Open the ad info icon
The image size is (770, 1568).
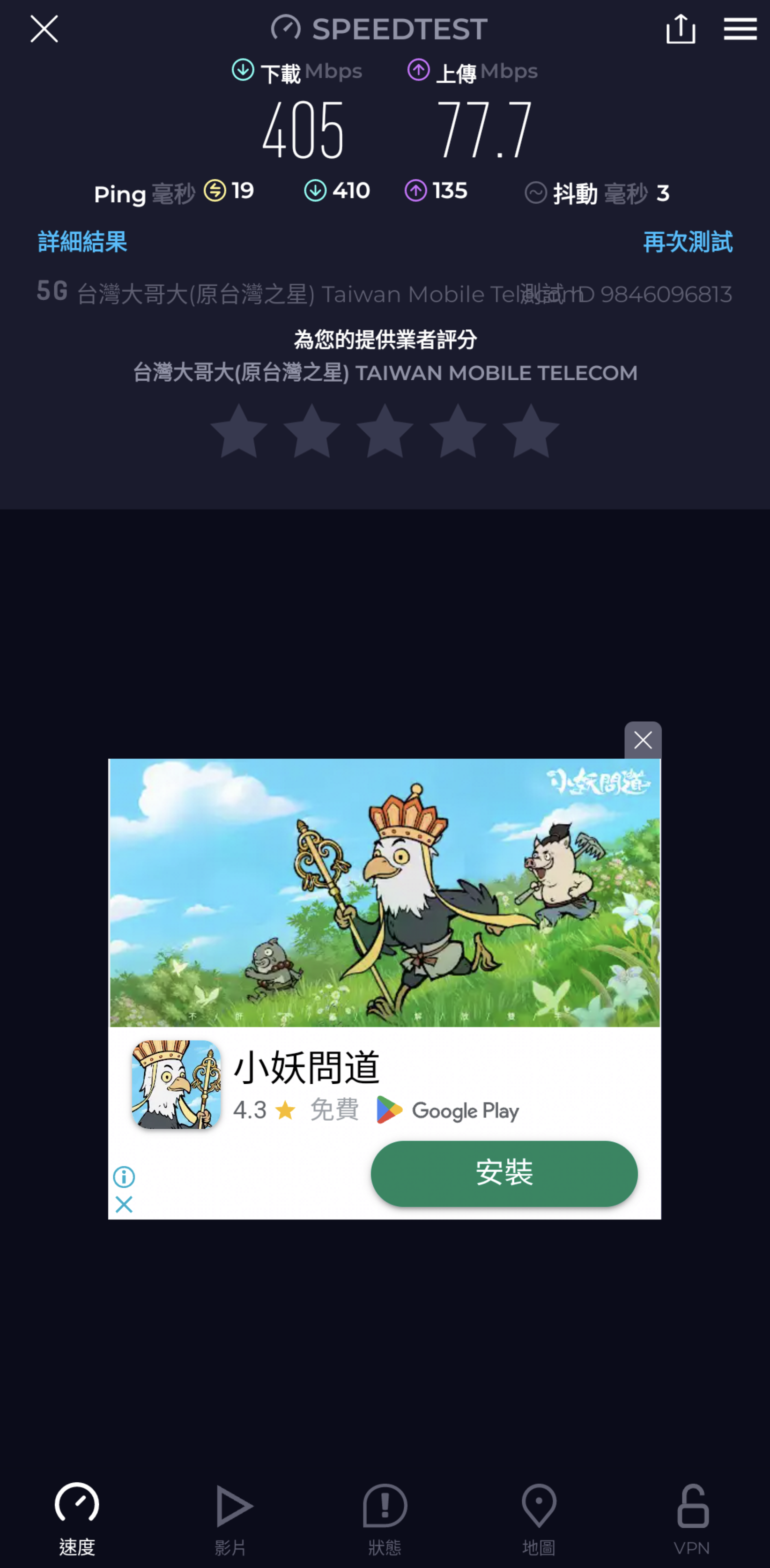tap(124, 1176)
